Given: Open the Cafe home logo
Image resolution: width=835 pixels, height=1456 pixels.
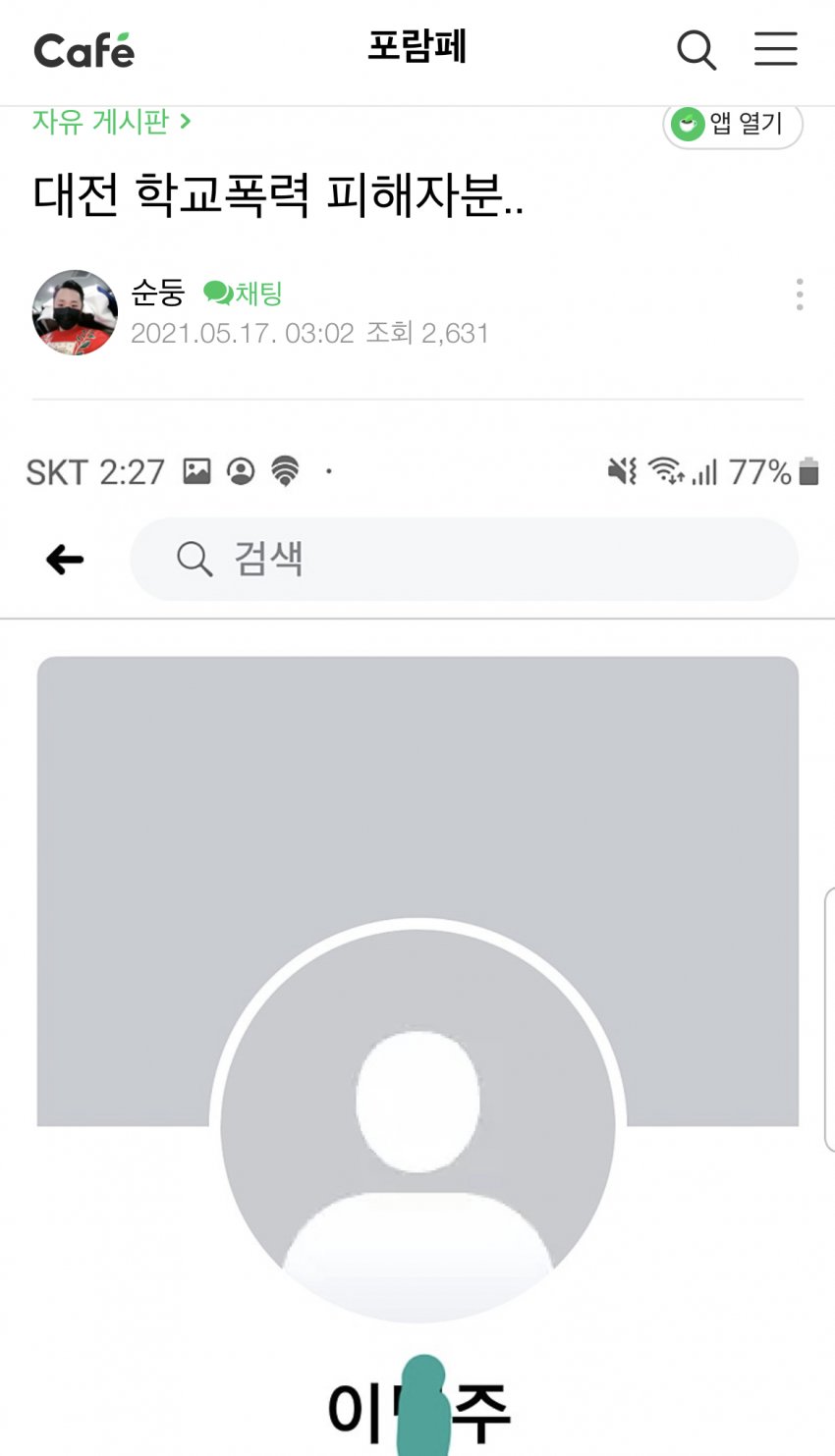Looking at the screenshot, I should coord(83,50).
